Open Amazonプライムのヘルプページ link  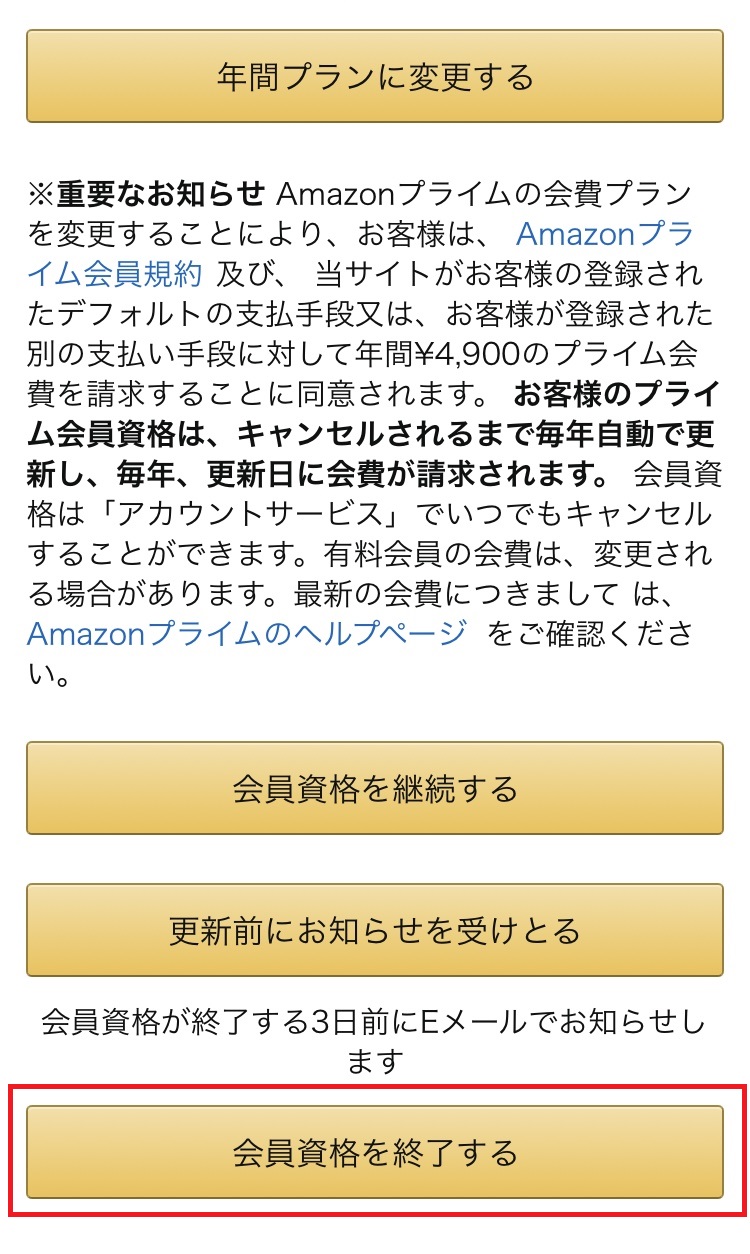(247, 633)
